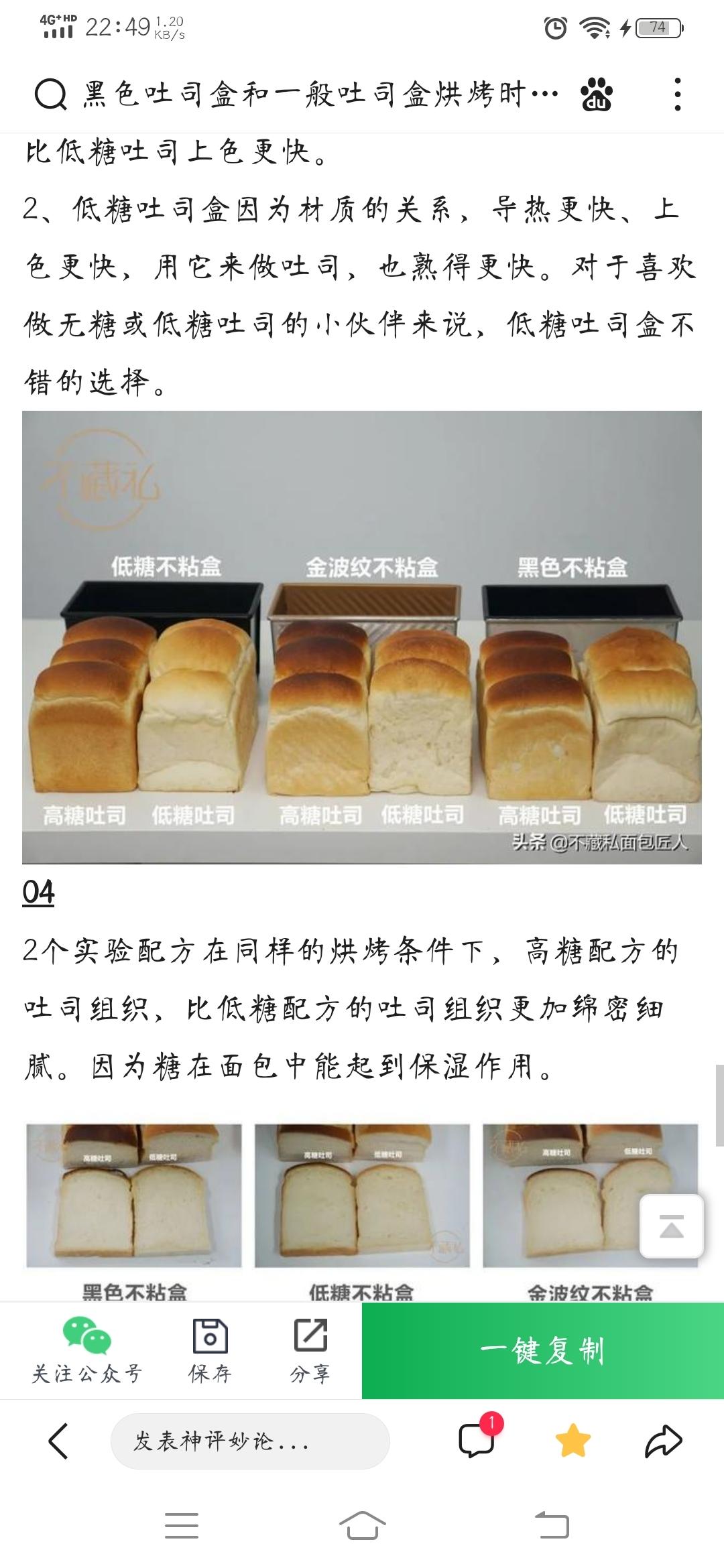Open the system recent apps menu
This screenshot has height=1568, width=724.
[181, 1526]
